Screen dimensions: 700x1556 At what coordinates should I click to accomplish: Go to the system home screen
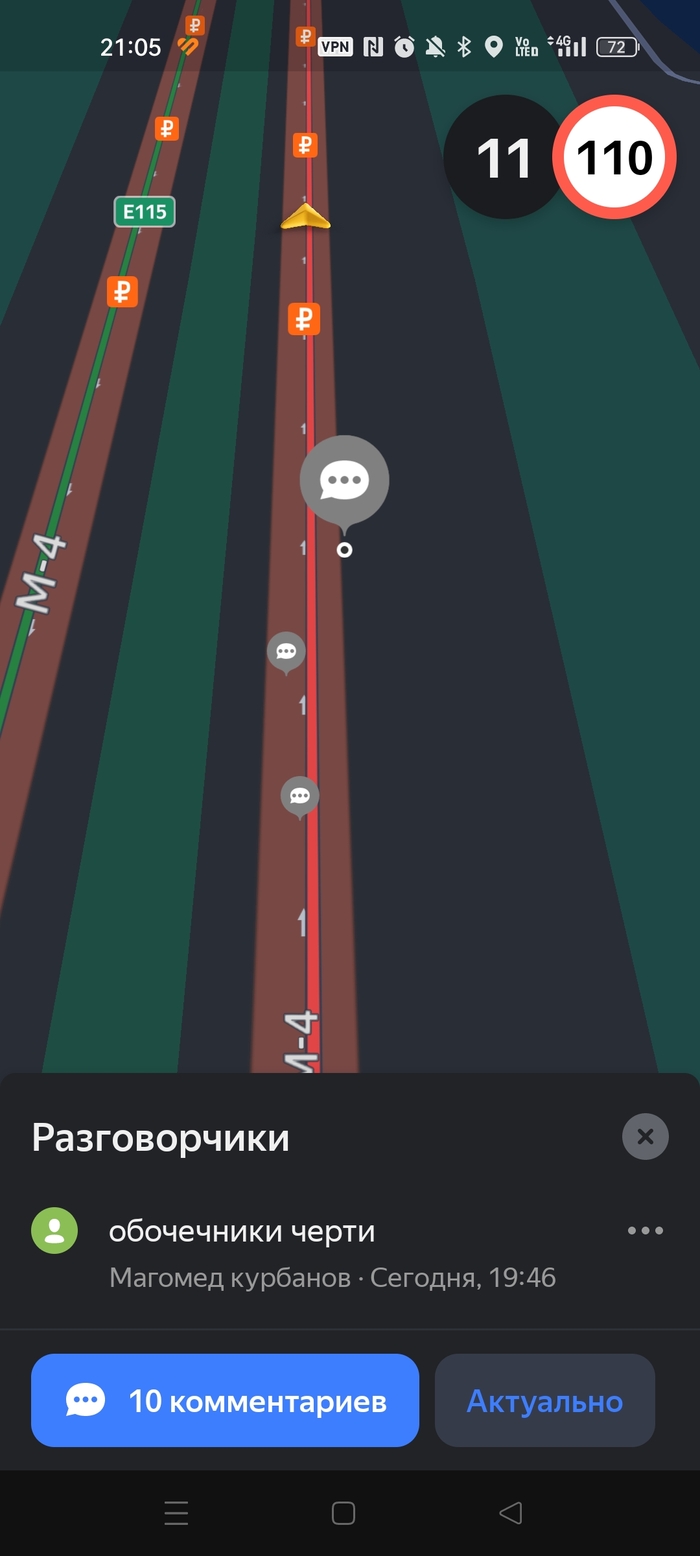click(343, 1513)
